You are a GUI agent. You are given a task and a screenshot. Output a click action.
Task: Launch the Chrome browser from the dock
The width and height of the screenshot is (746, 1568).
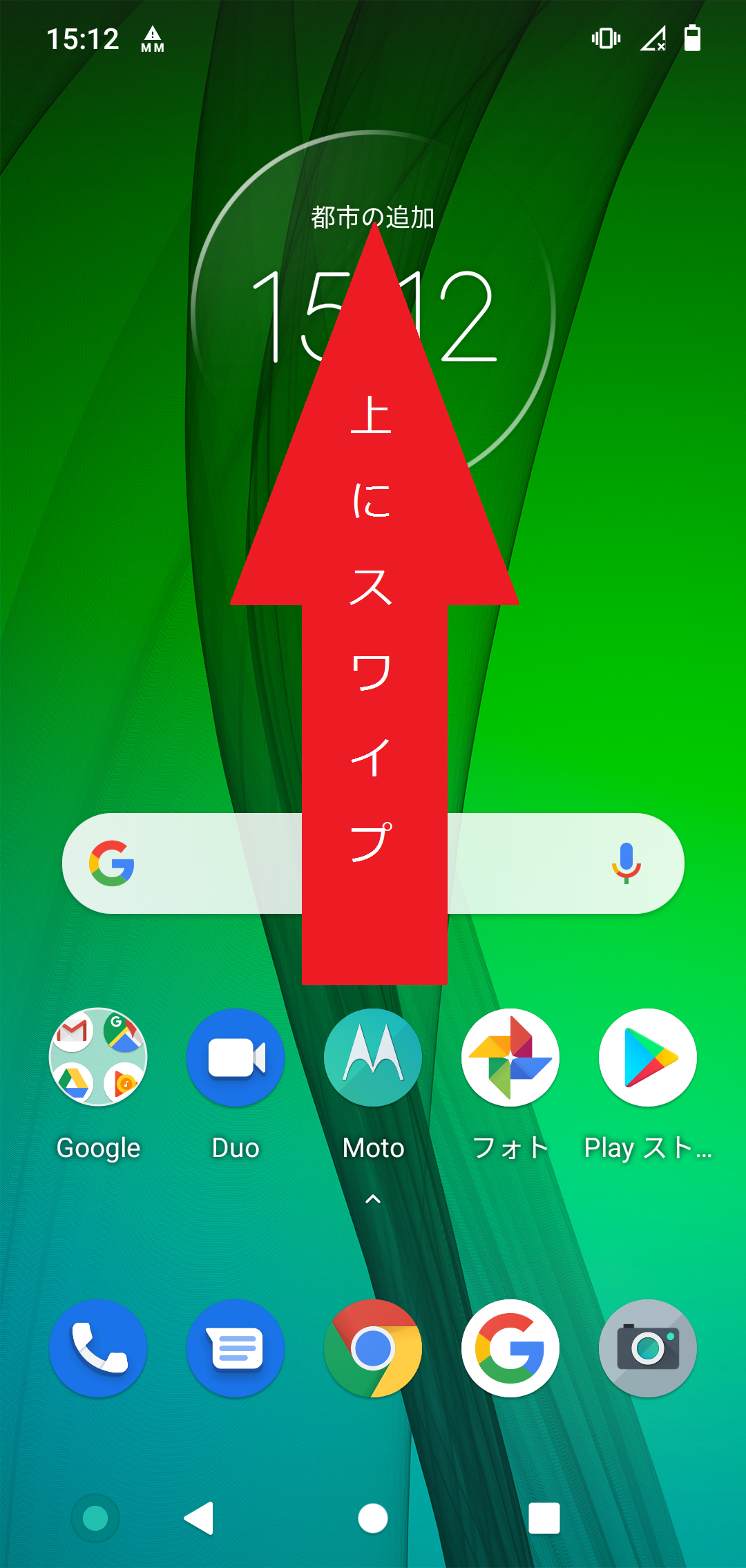[372, 1348]
